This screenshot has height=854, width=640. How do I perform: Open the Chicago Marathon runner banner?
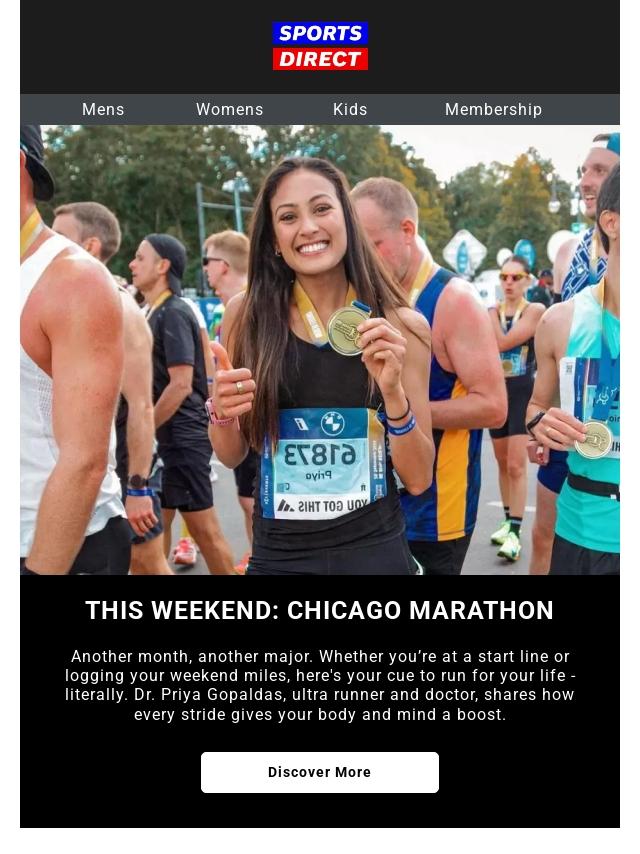coord(320,350)
